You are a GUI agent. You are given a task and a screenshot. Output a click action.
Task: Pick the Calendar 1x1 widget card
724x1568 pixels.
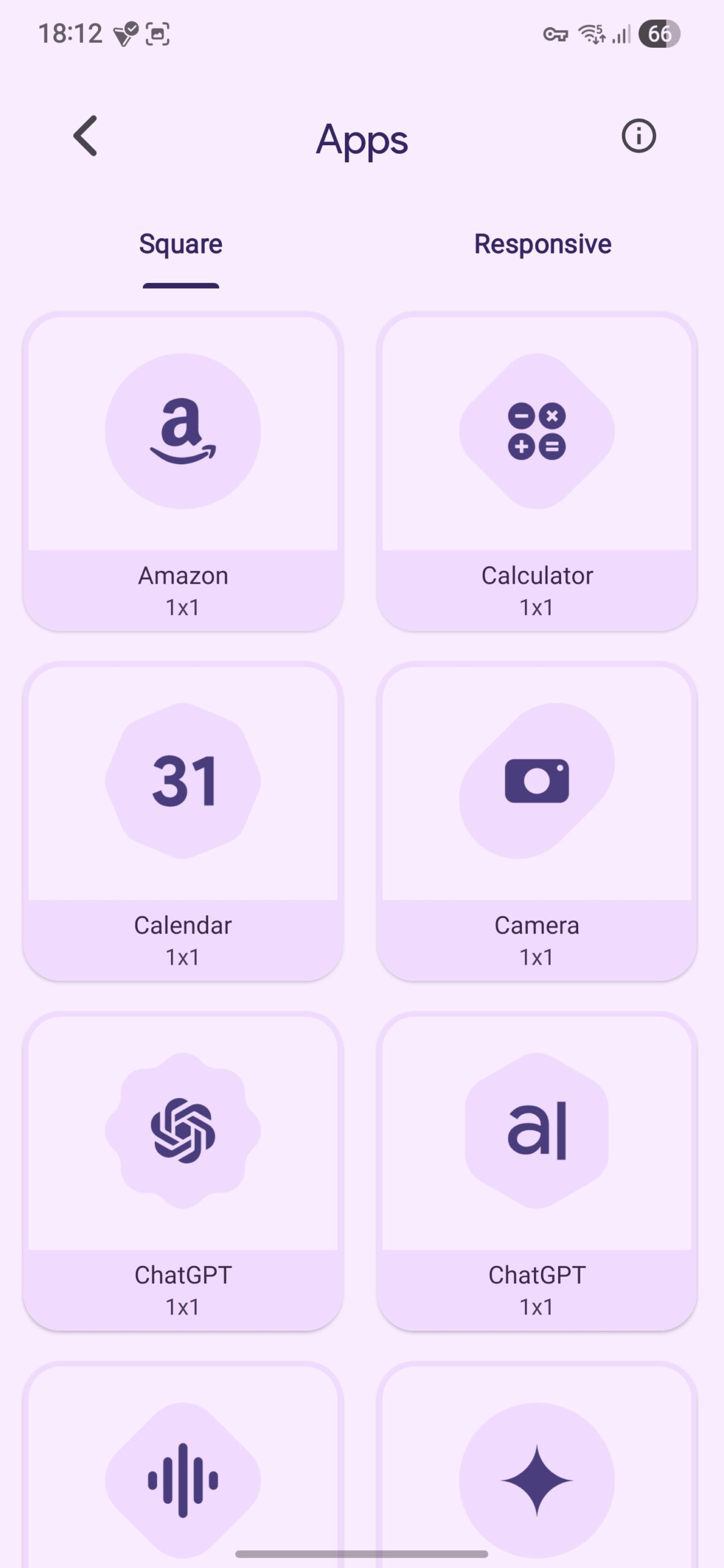[x=183, y=821]
